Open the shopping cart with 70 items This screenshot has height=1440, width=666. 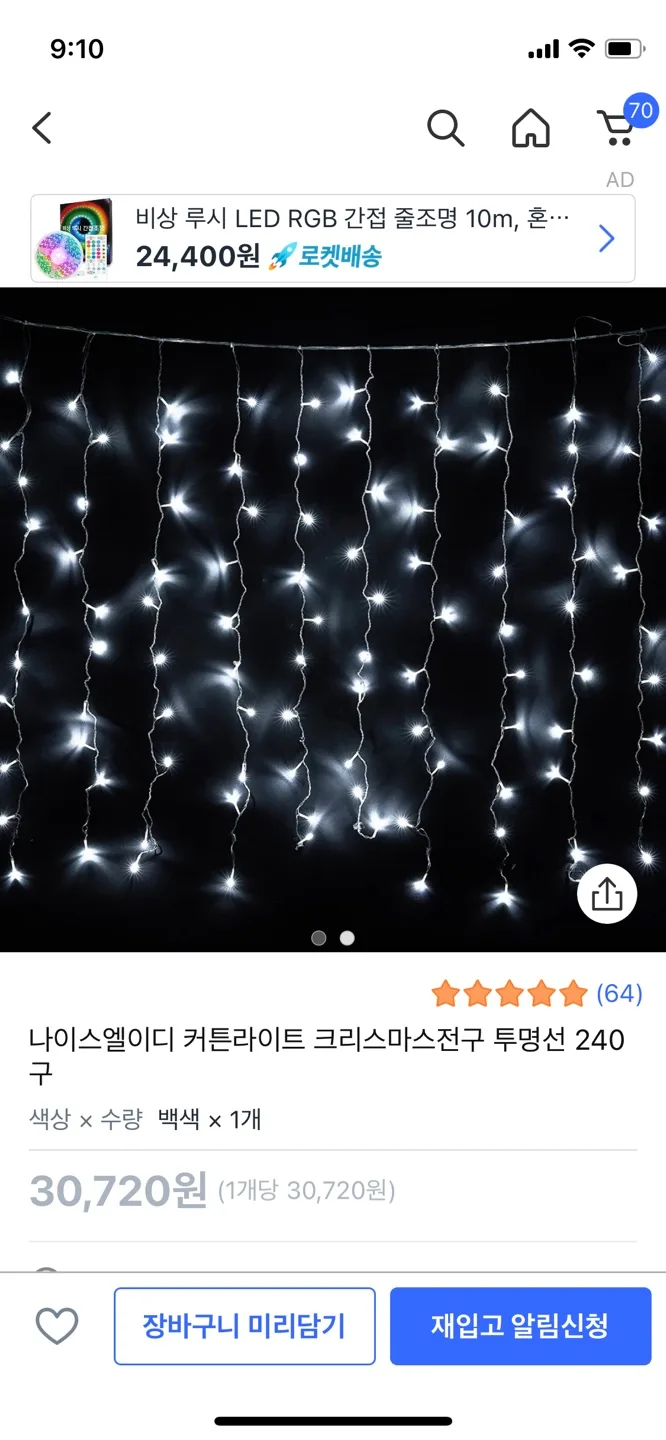[617, 127]
